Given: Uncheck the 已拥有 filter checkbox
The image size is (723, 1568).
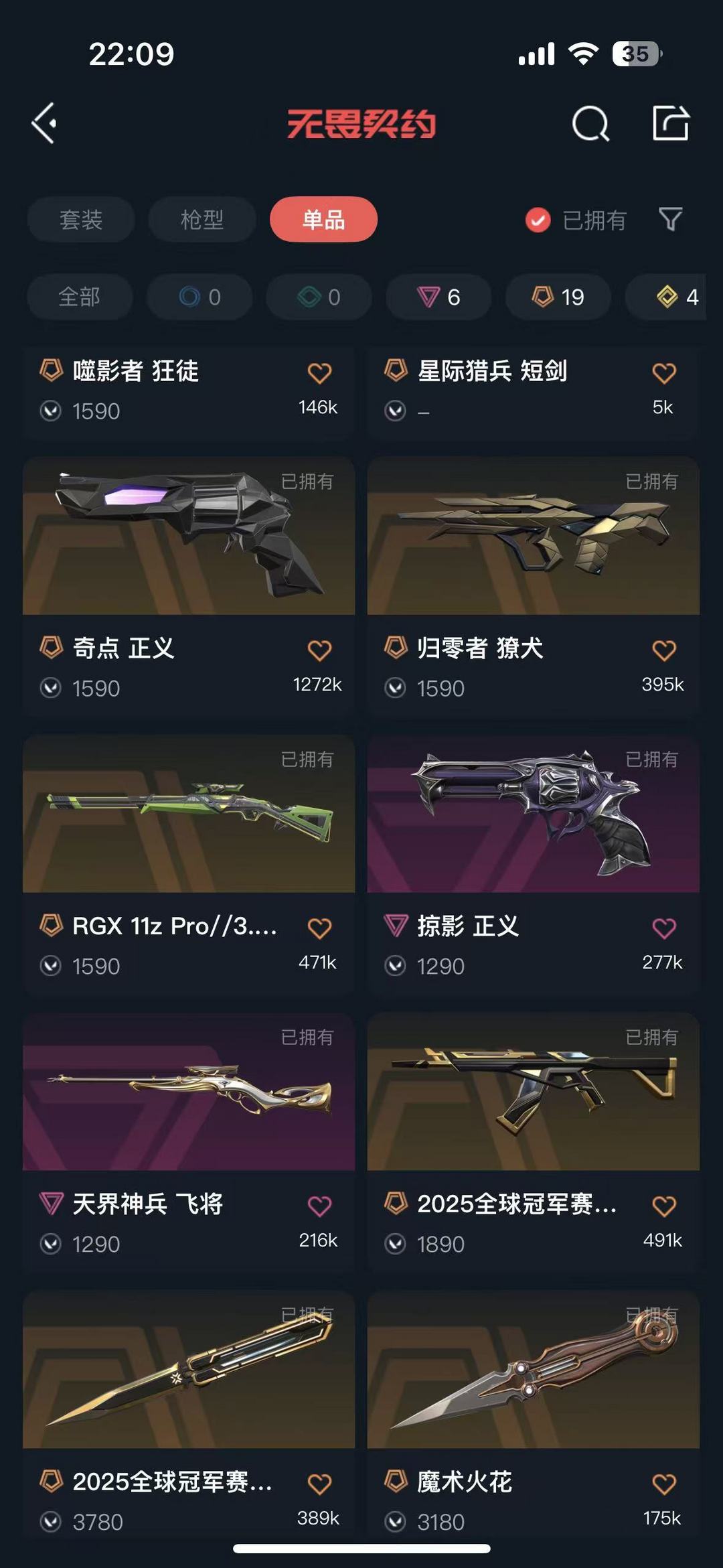Looking at the screenshot, I should click(x=538, y=220).
